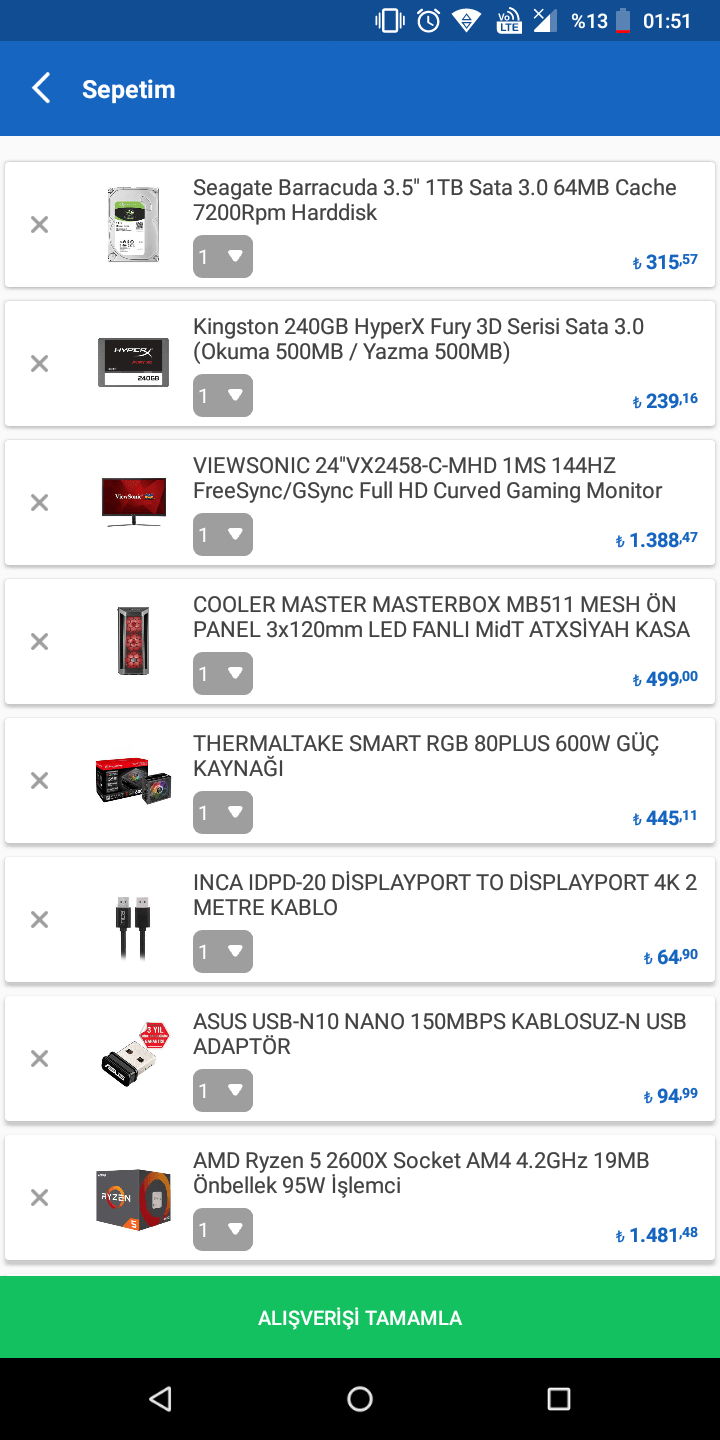Select quantity for COOLER MASTER case
The image size is (720, 1440).
[x=222, y=674]
